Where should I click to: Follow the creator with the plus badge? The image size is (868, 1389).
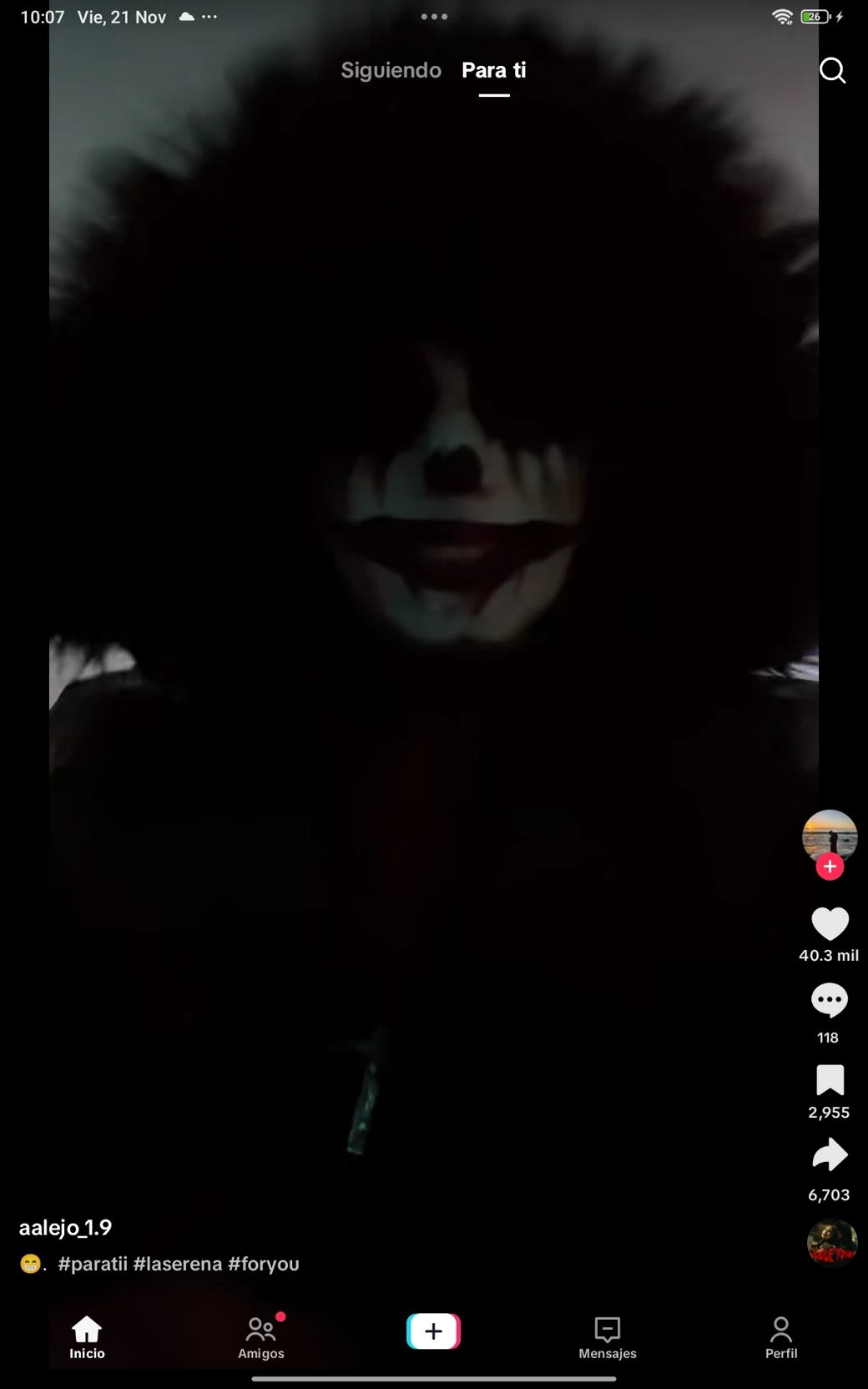830,867
